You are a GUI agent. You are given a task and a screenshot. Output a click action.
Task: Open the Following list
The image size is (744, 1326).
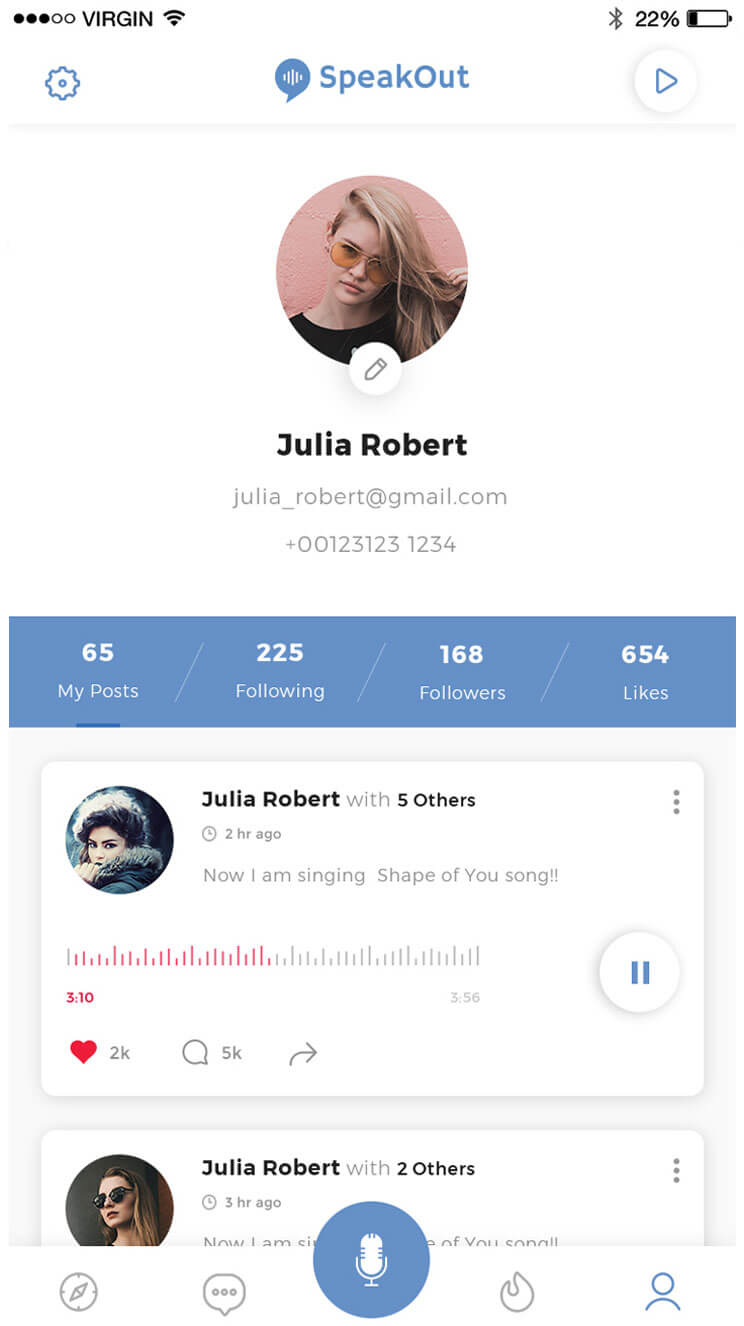tap(280, 671)
